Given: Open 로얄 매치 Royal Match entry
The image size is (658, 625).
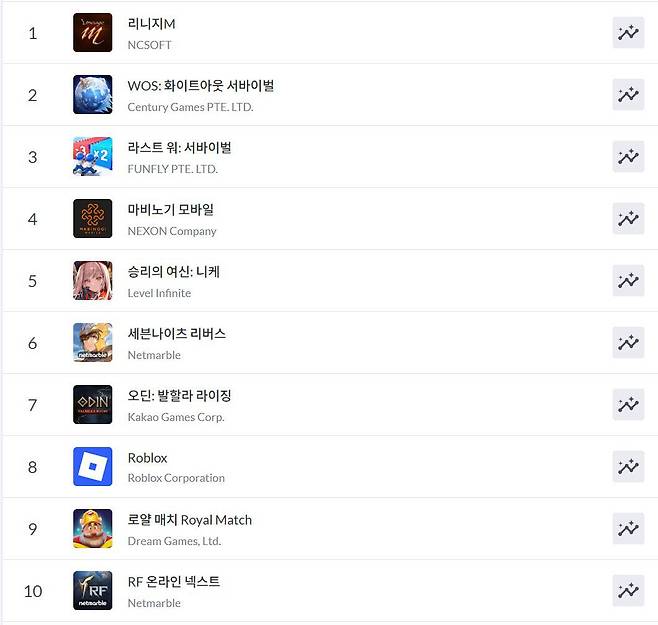Looking at the screenshot, I should [x=189, y=520].
